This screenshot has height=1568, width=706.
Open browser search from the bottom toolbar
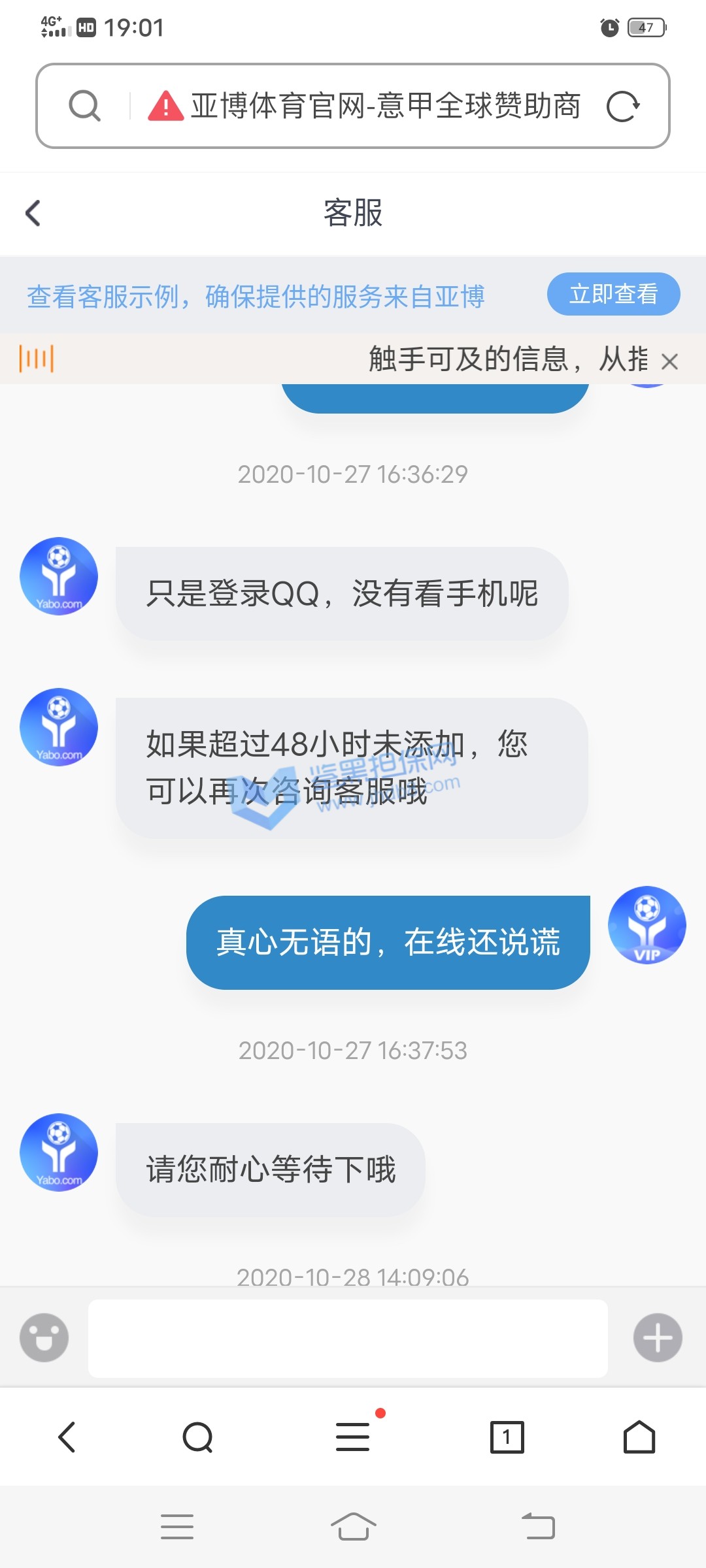pos(198,1437)
